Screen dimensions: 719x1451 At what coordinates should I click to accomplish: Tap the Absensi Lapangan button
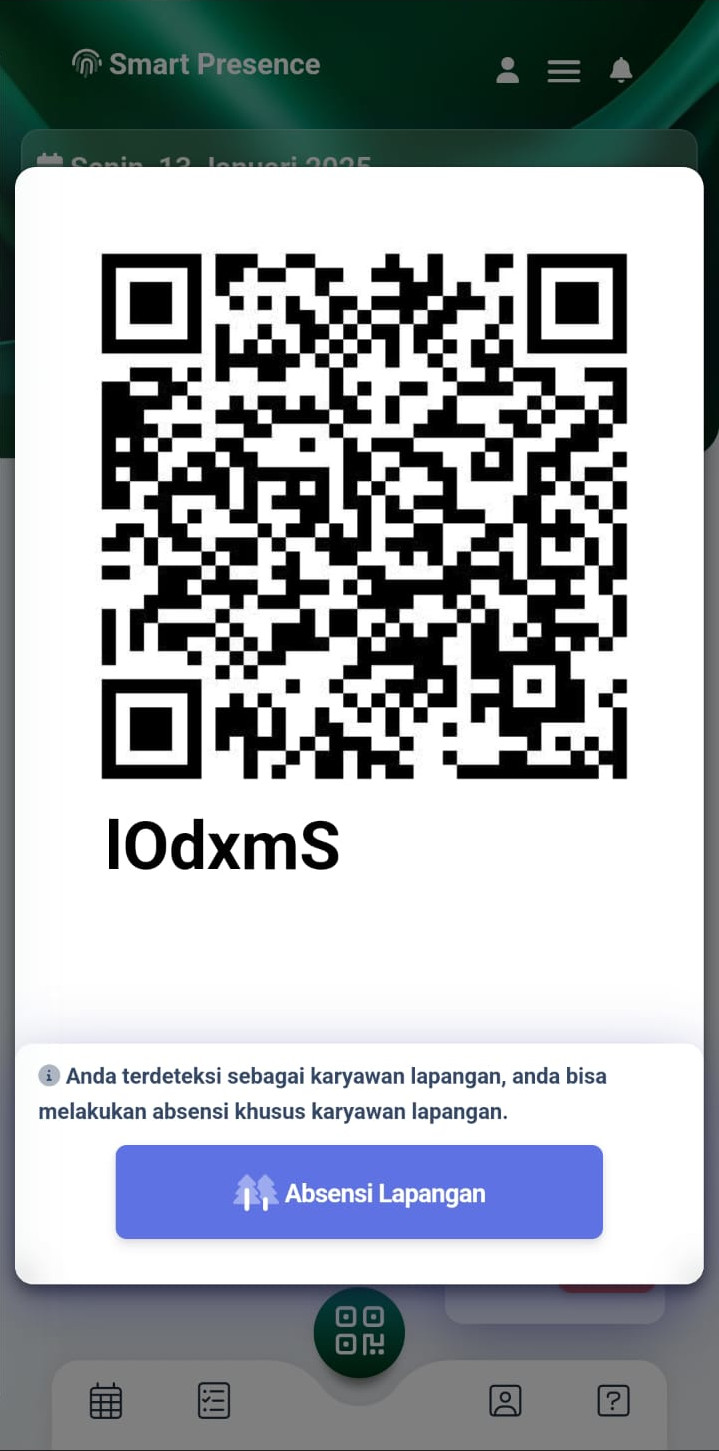(359, 1192)
